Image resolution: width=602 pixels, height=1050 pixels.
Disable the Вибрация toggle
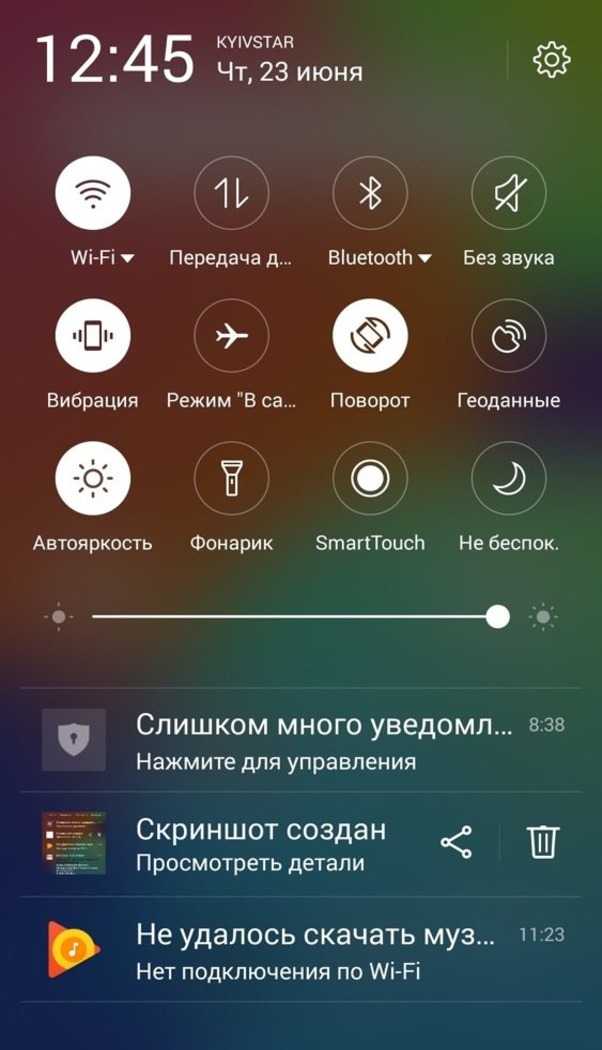(x=93, y=337)
